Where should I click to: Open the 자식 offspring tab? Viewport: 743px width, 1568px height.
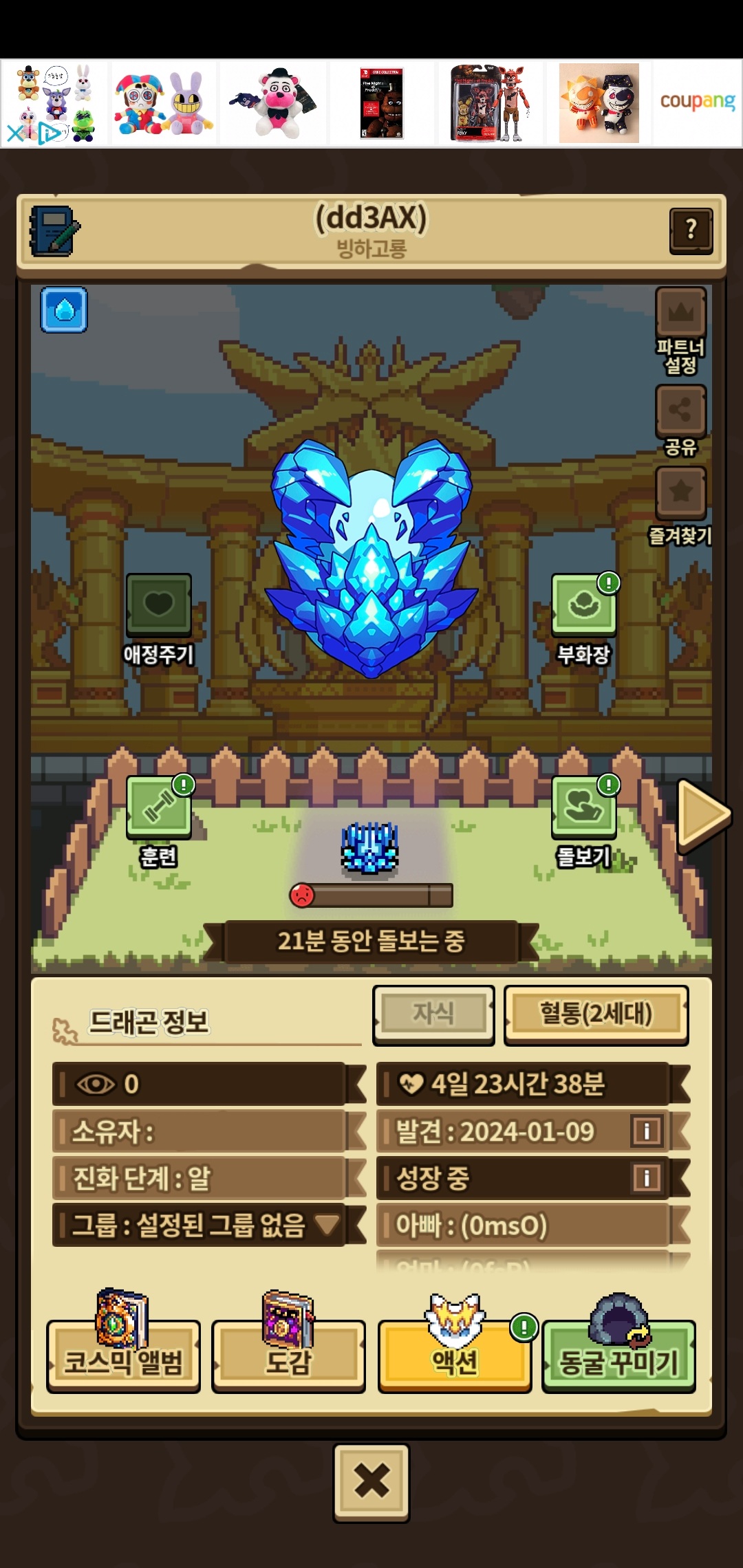pyautogui.click(x=433, y=1014)
